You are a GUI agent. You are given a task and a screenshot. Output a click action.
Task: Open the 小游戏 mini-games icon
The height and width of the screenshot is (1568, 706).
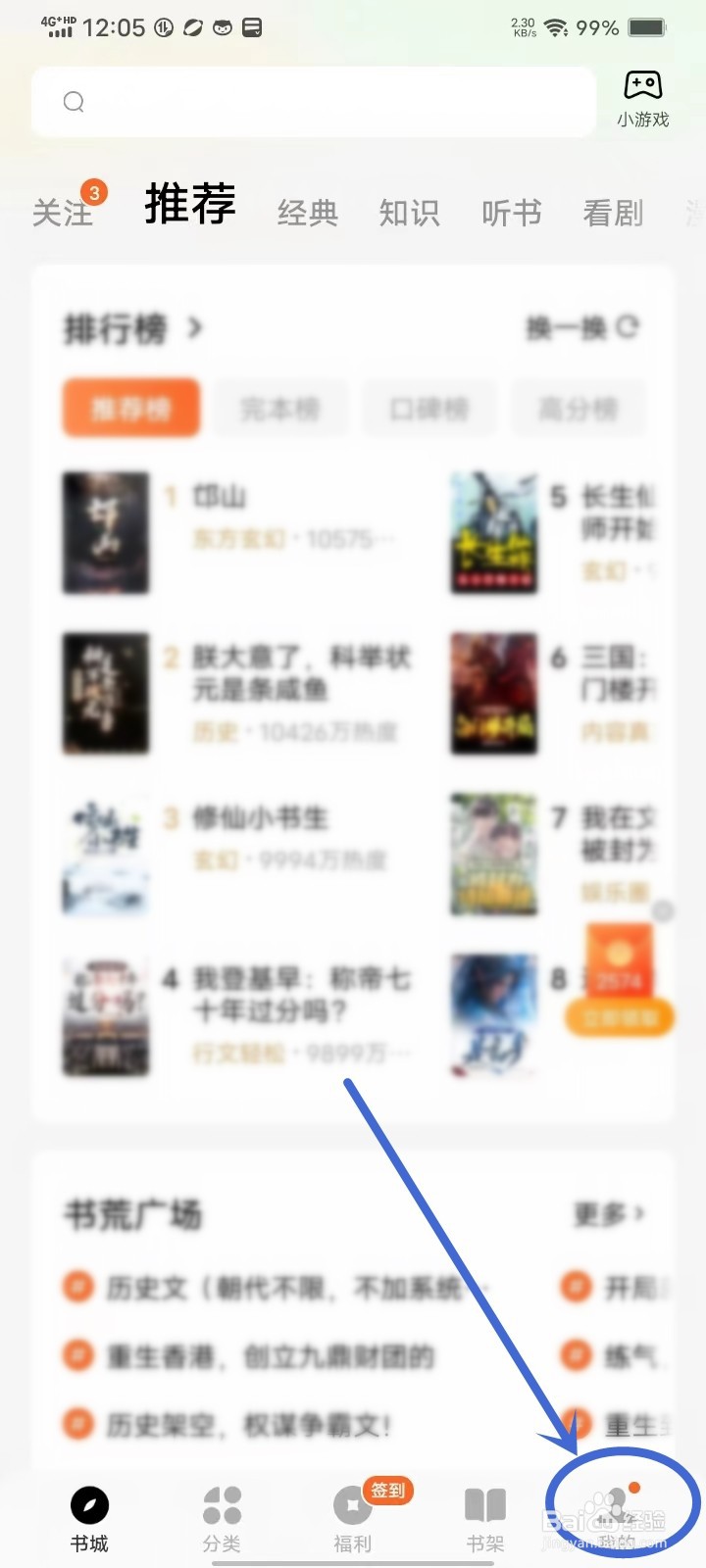point(641,95)
